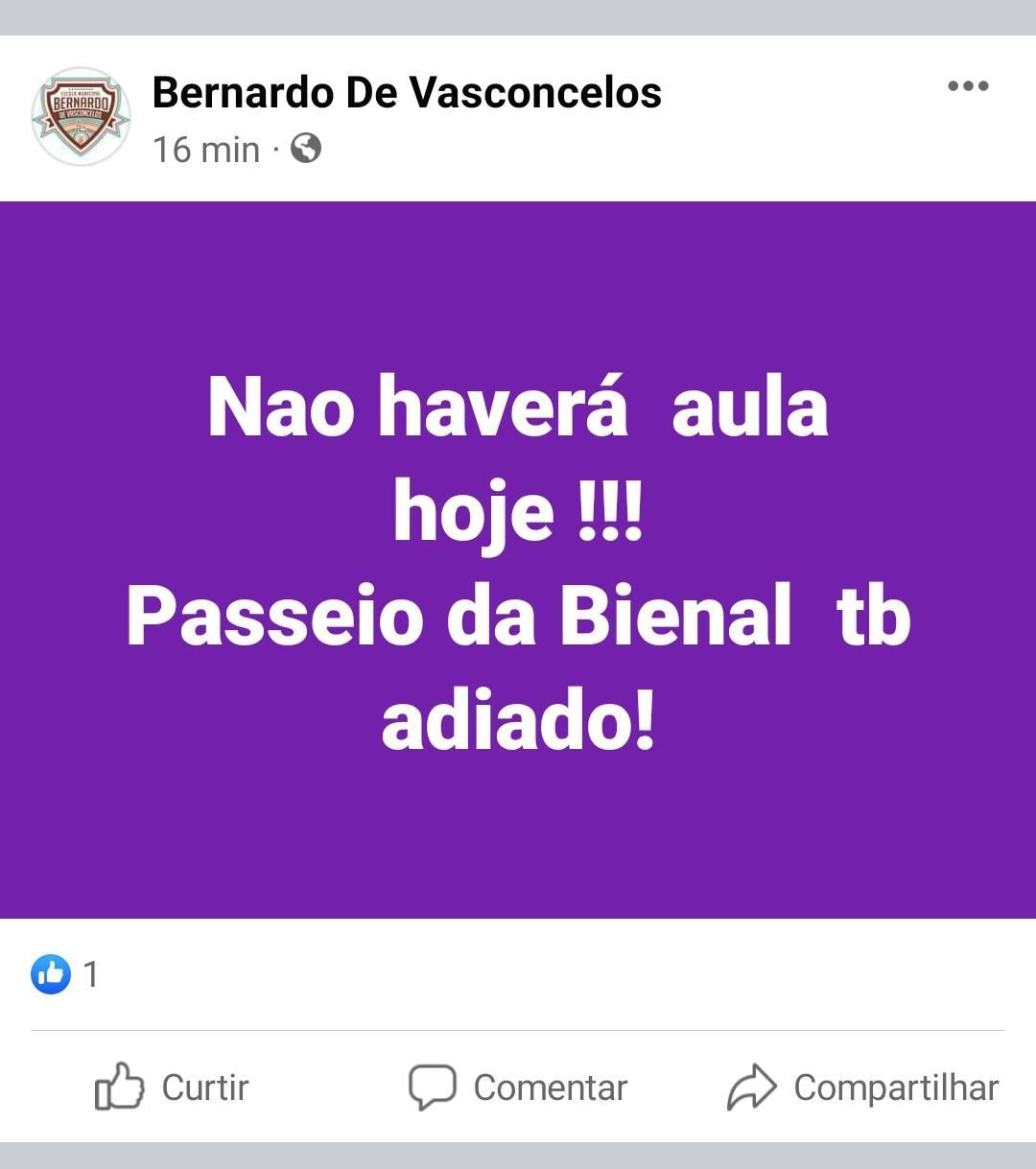Viewport: 1036px width, 1169px height.
Task: Share the post via Compartilhar
Action: pos(862,1087)
